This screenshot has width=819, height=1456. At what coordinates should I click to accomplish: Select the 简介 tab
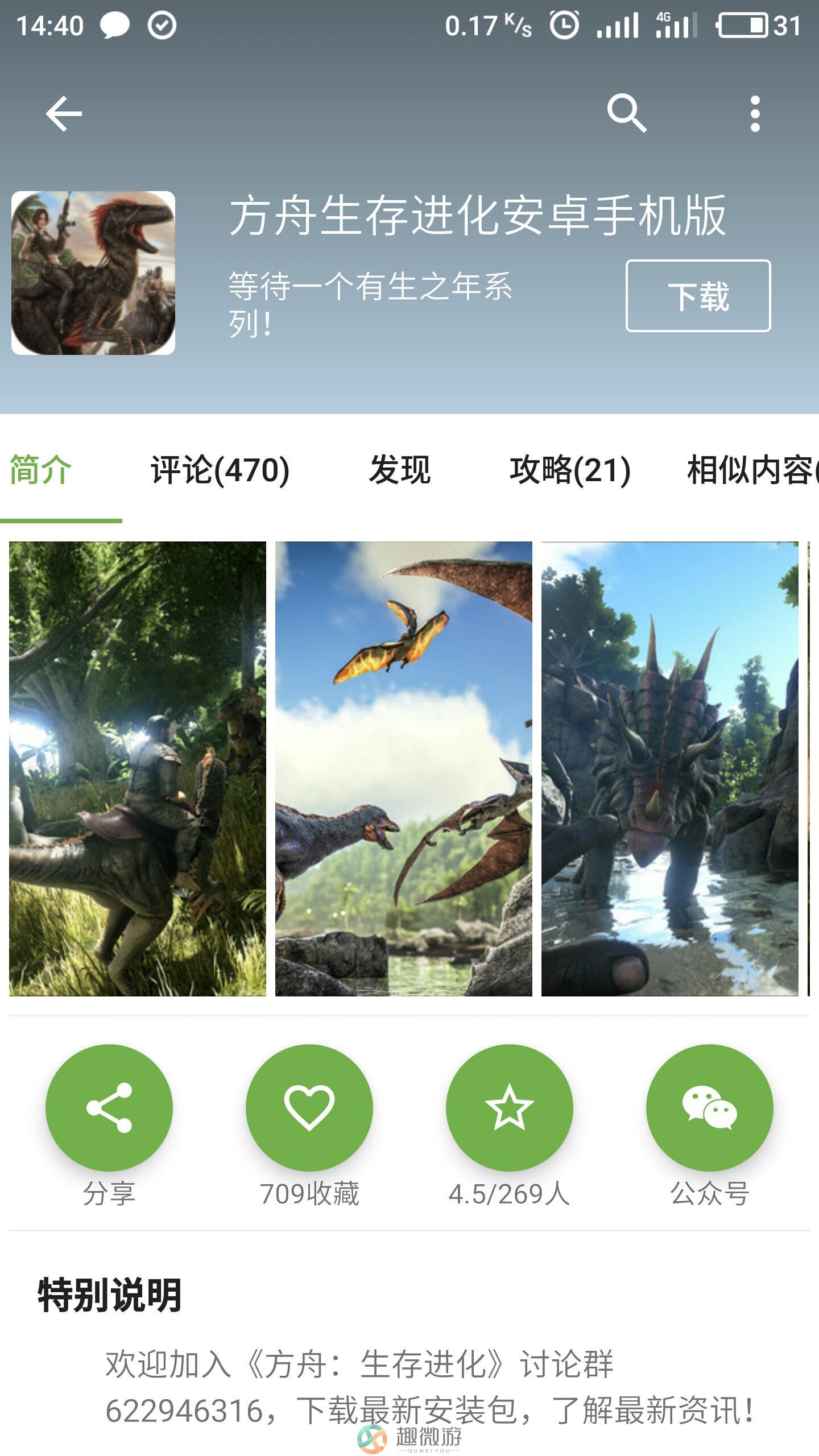tap(41, 470)
